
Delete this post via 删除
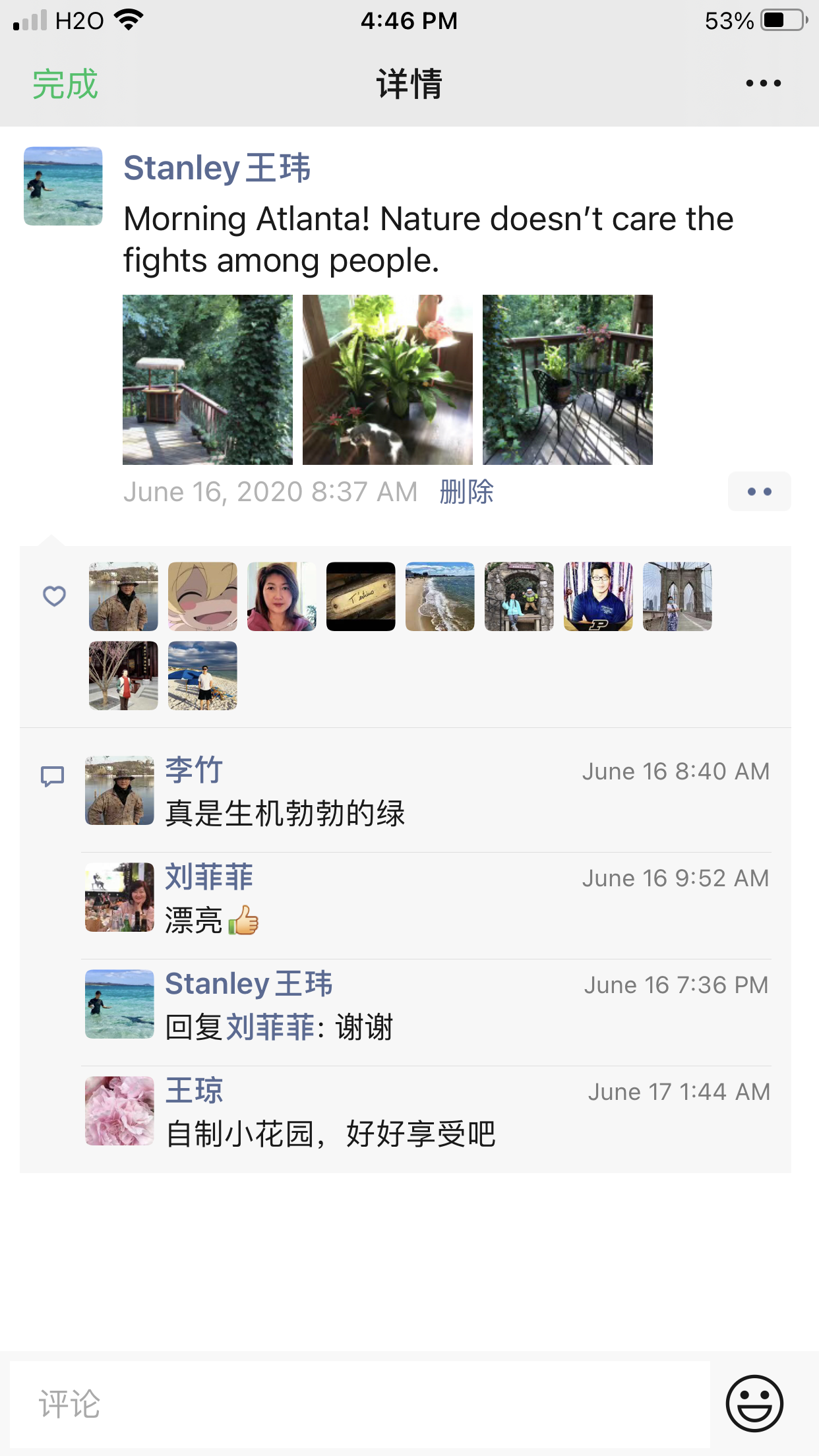467,492
